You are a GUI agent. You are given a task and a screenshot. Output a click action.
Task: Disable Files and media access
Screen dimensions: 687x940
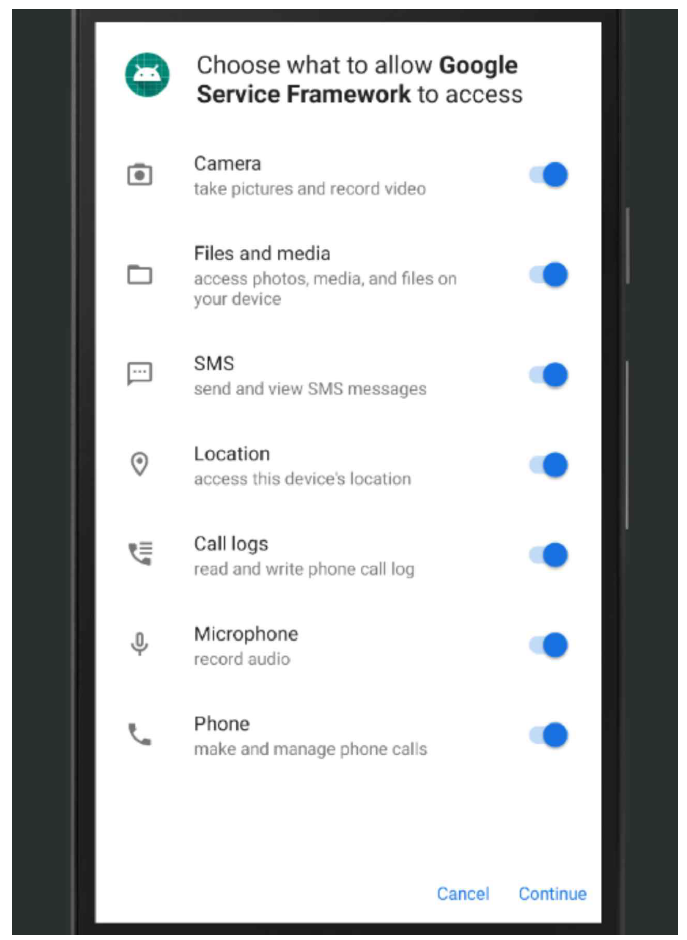[x=549, y=275]
